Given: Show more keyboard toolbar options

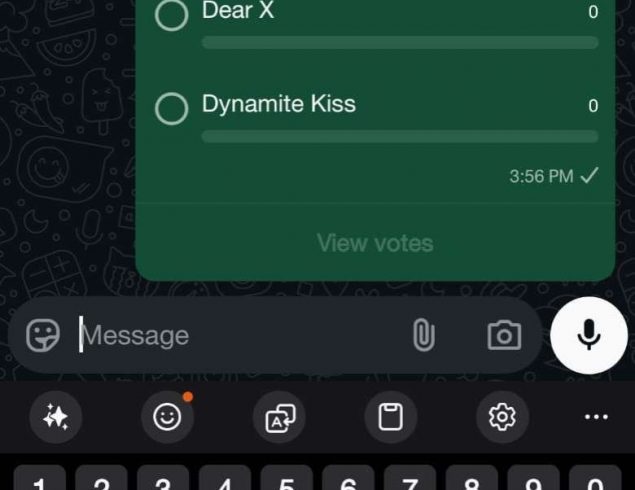Looking at the screenshot, I should (596, 417).
